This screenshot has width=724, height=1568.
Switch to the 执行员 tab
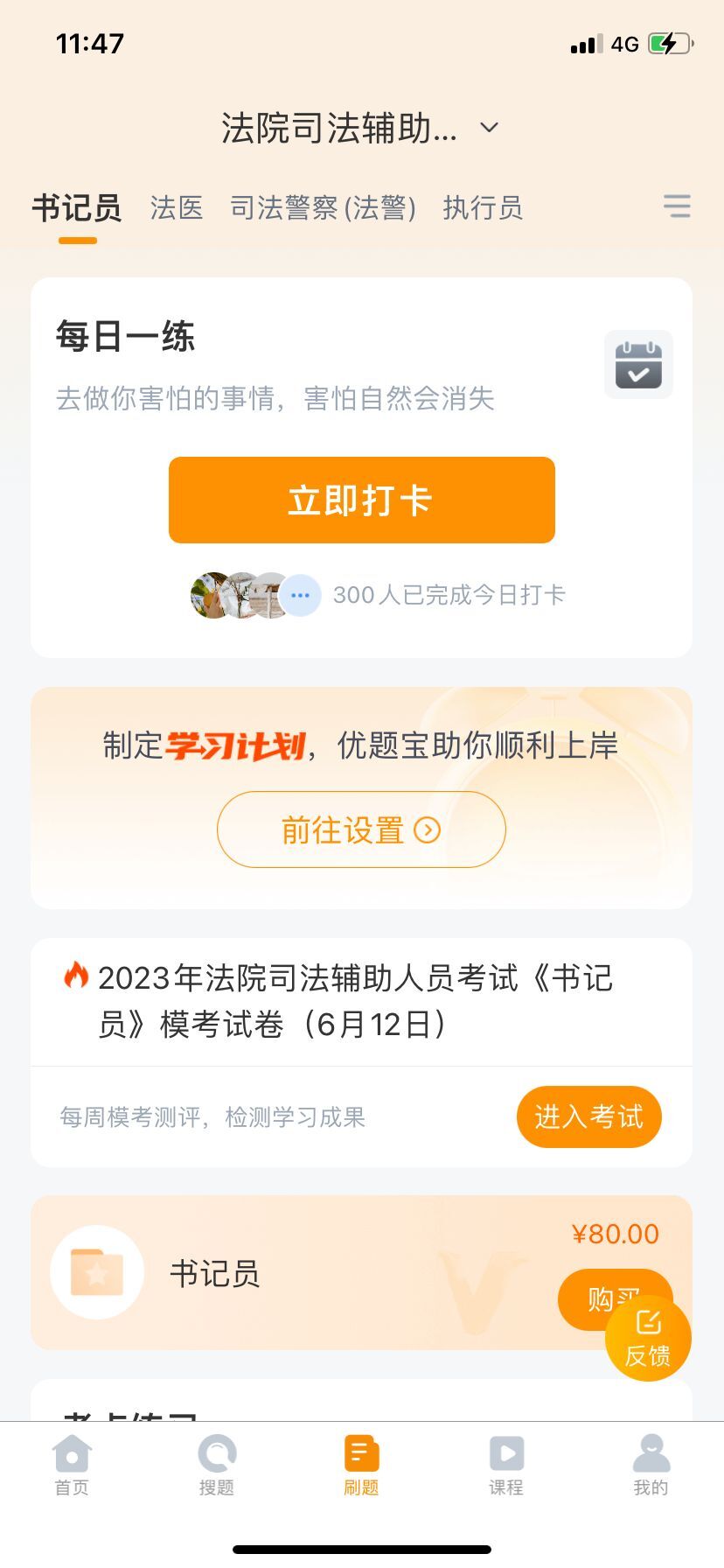pos(483,208)
